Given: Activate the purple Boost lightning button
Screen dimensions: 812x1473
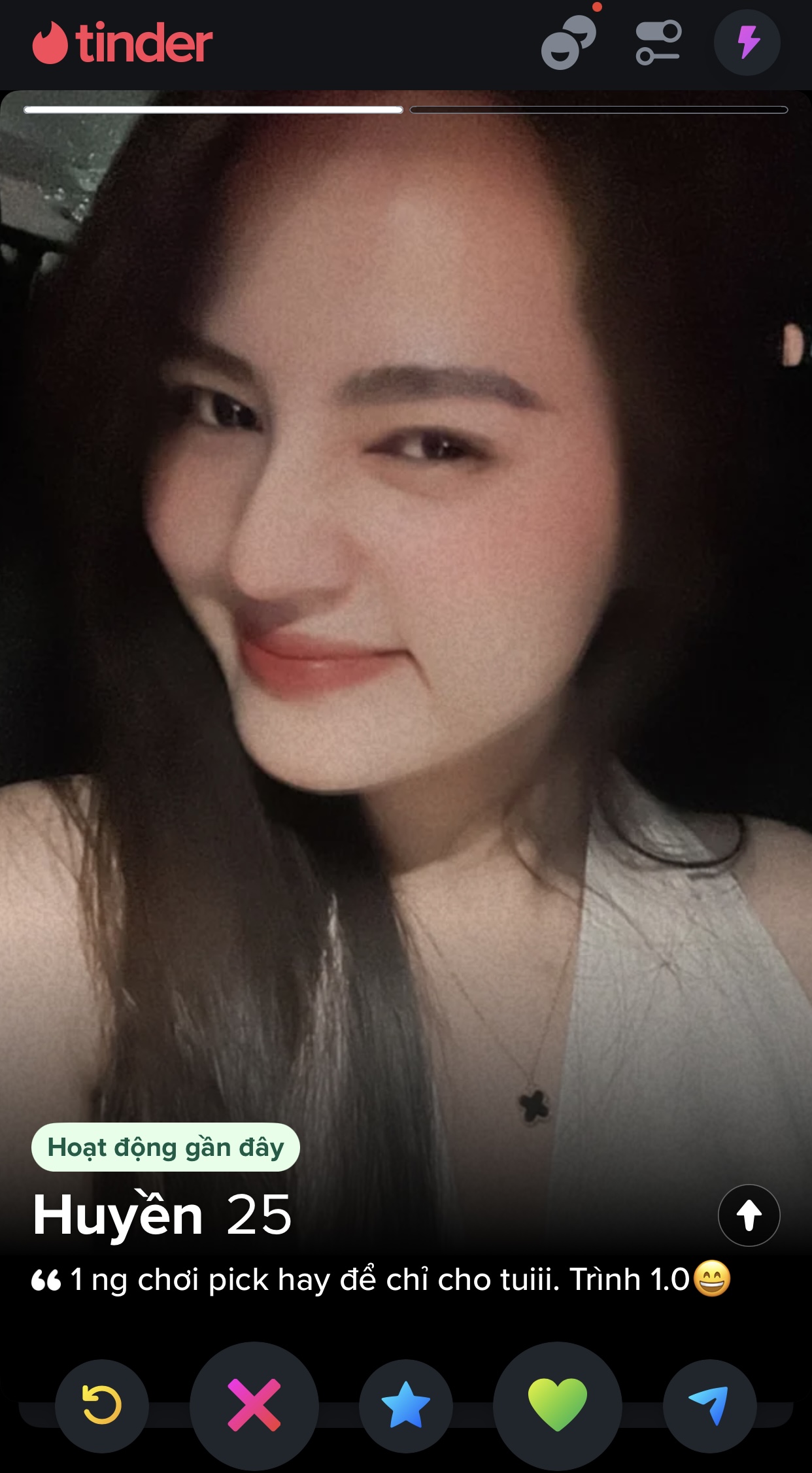Looking at the screenshot, I should coord(747,43).
